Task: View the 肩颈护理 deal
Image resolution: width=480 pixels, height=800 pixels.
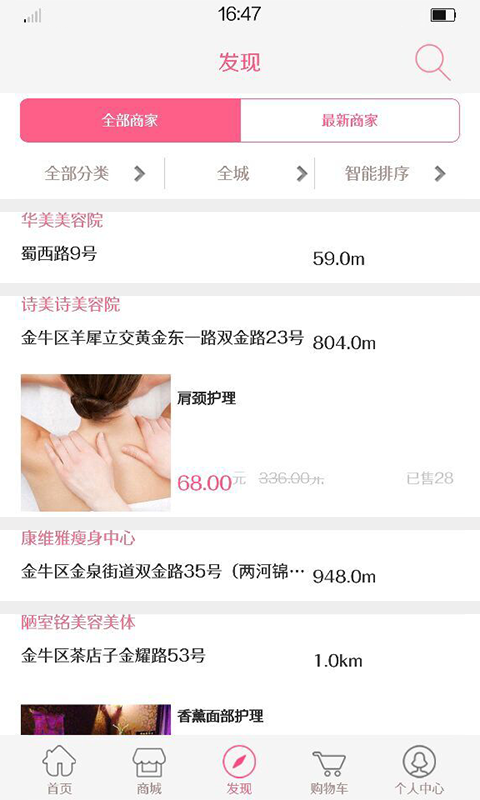Action: (240, 443)
